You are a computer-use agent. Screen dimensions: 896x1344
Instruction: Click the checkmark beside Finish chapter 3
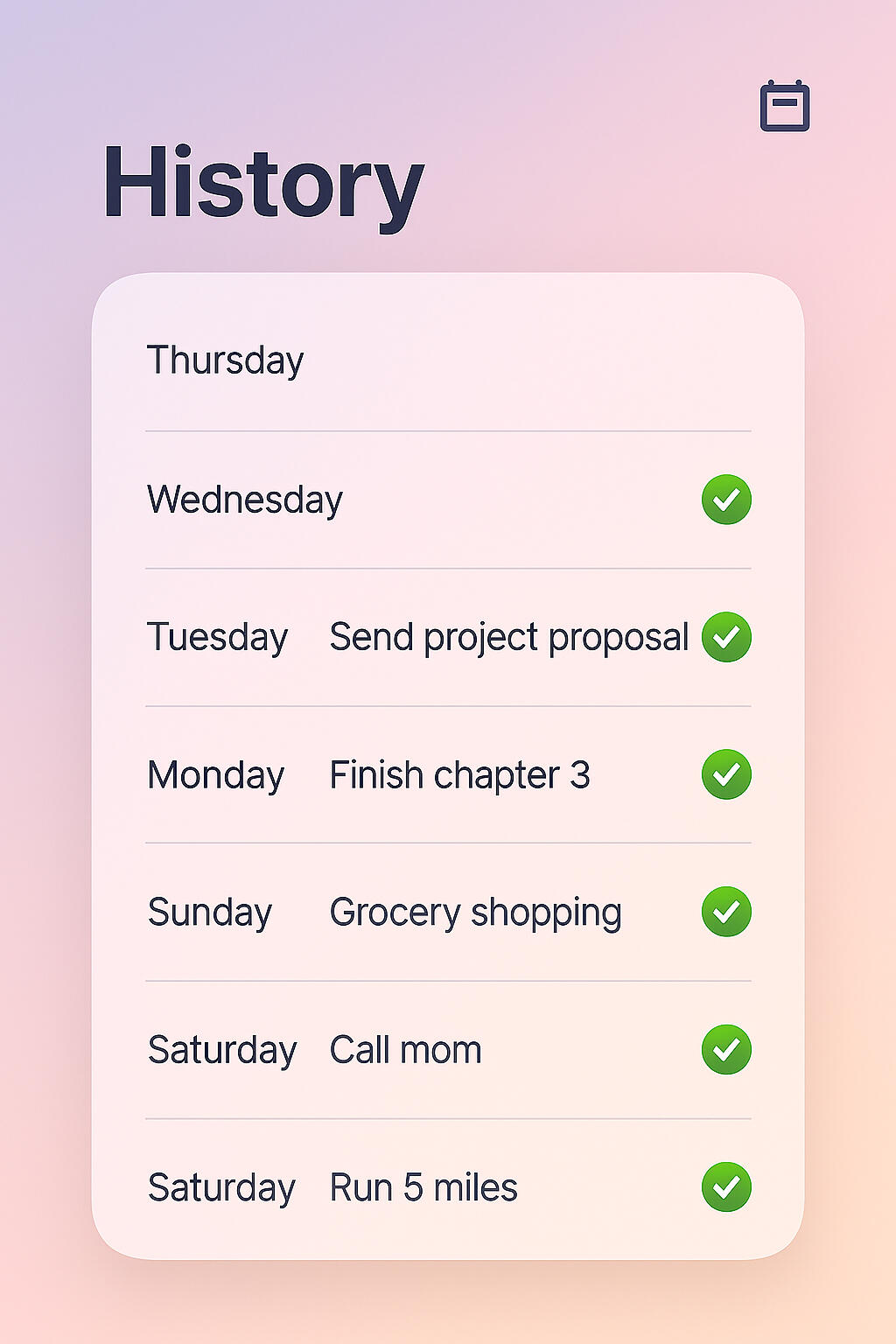[x=724, y=774]
